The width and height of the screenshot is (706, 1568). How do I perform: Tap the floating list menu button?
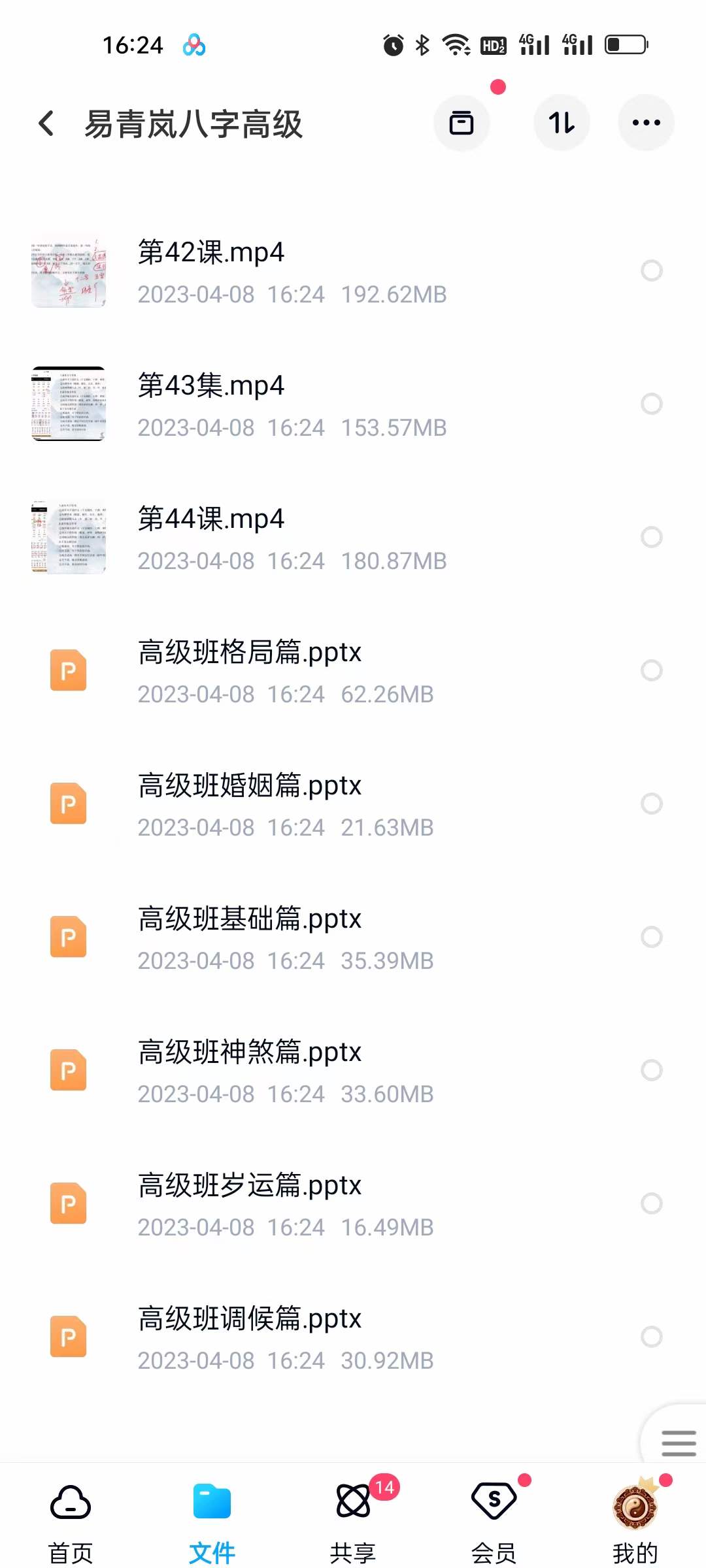(678, 1443)
